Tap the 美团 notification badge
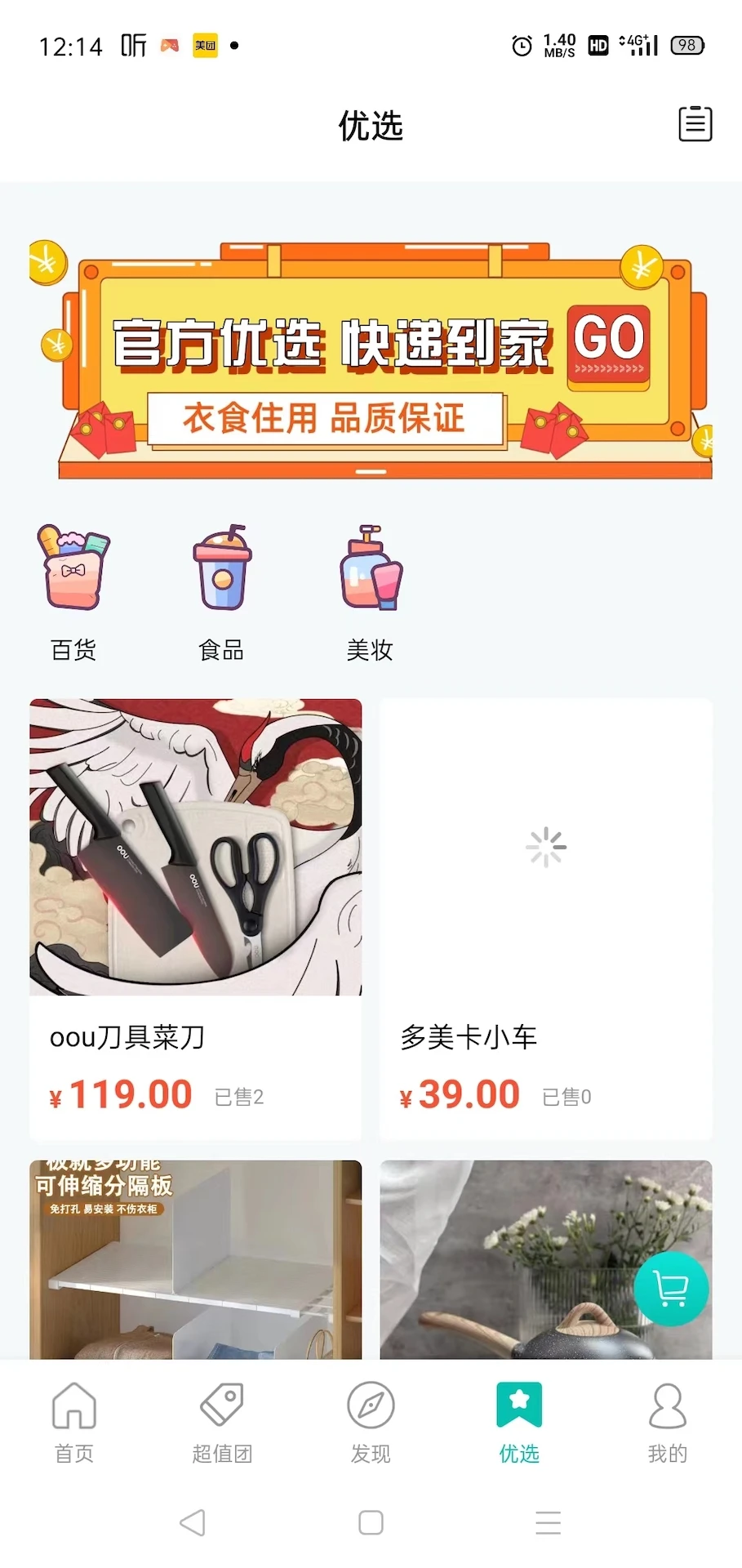This screenshot has width=742, height=1568. coord(204,46)
